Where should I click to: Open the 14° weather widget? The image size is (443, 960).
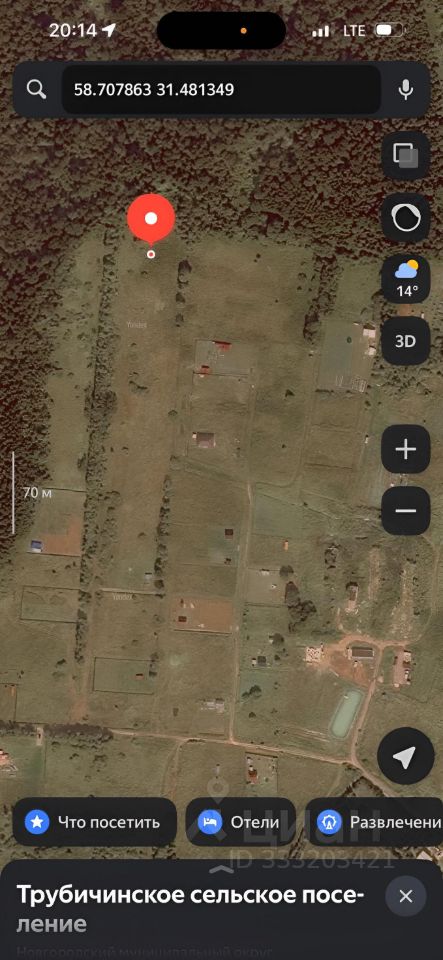[406, 279]
